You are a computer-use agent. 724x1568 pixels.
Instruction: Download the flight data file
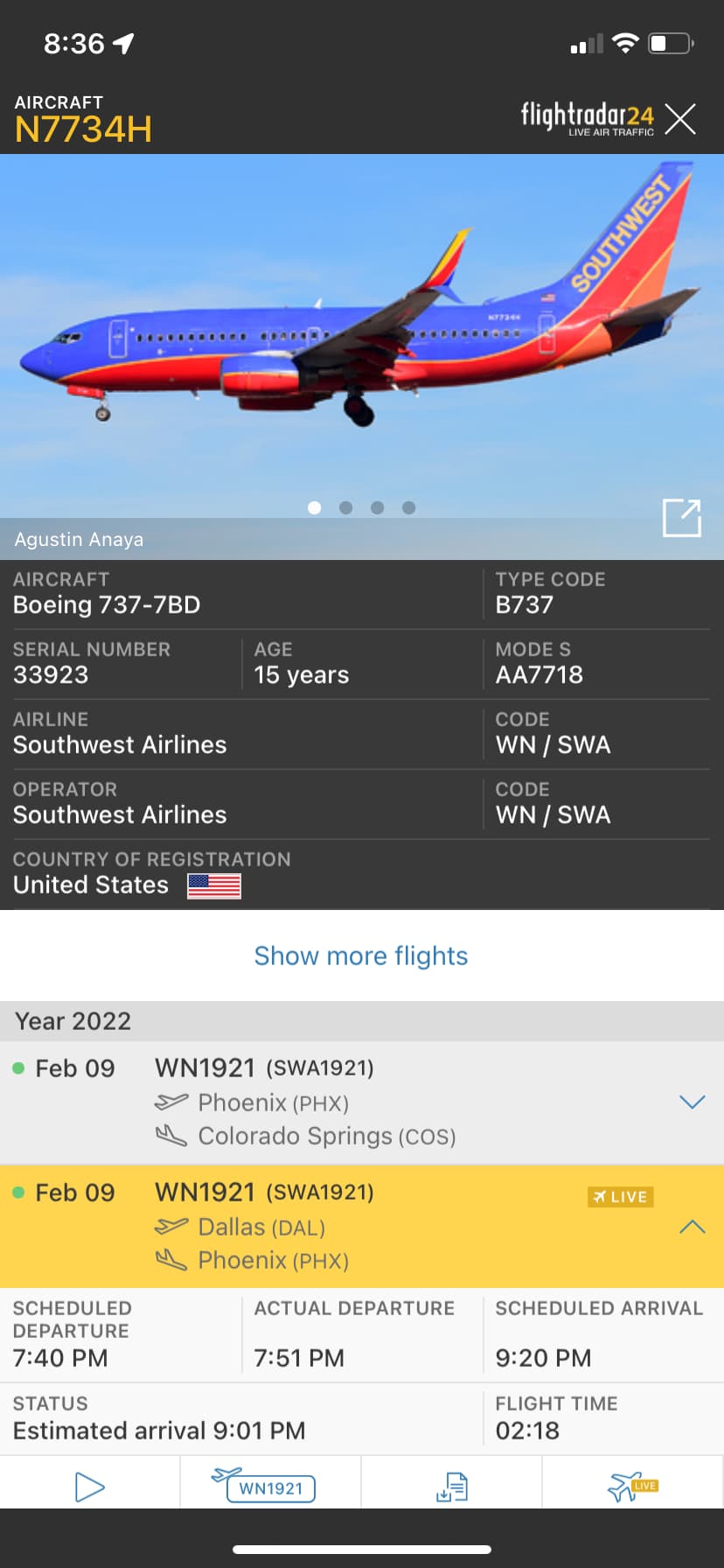[x=452, y=1487]
